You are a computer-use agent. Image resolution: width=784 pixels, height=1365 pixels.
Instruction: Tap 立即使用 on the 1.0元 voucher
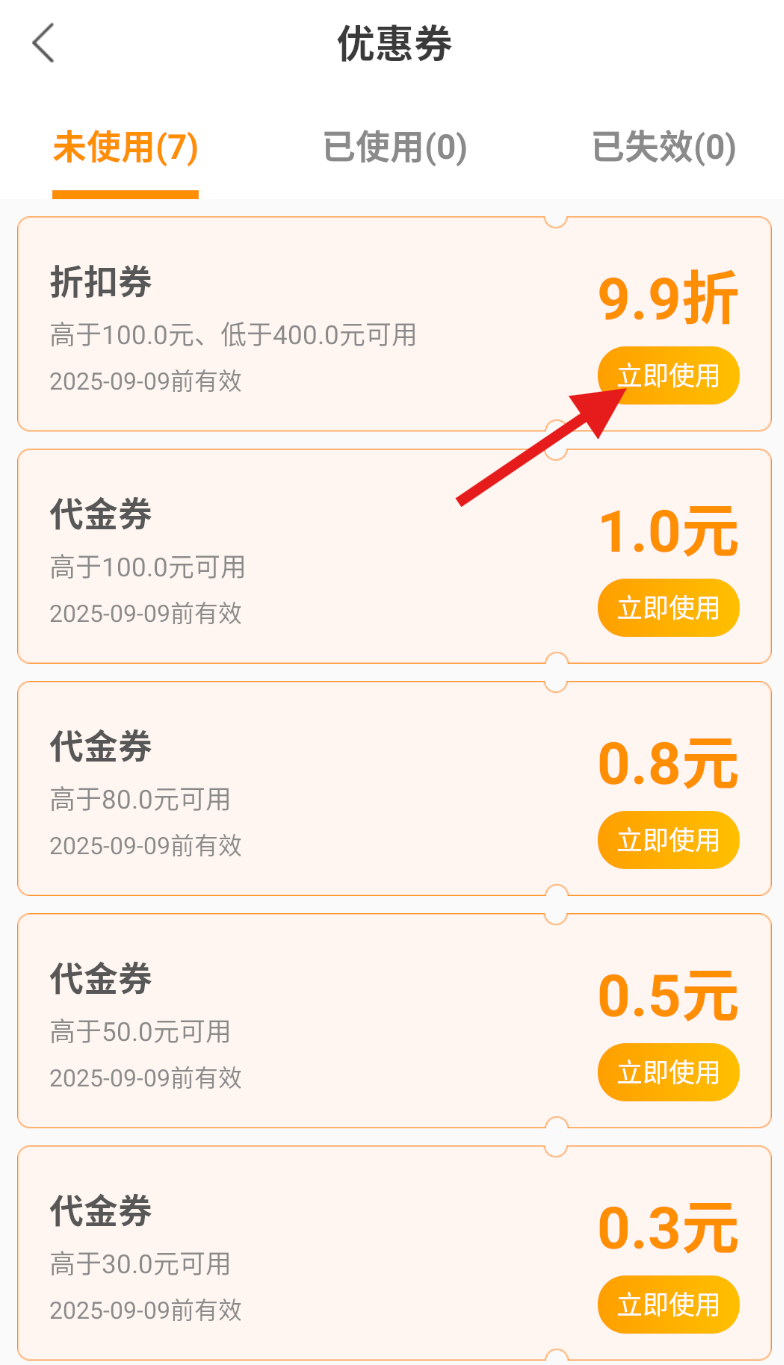[668, 607]
